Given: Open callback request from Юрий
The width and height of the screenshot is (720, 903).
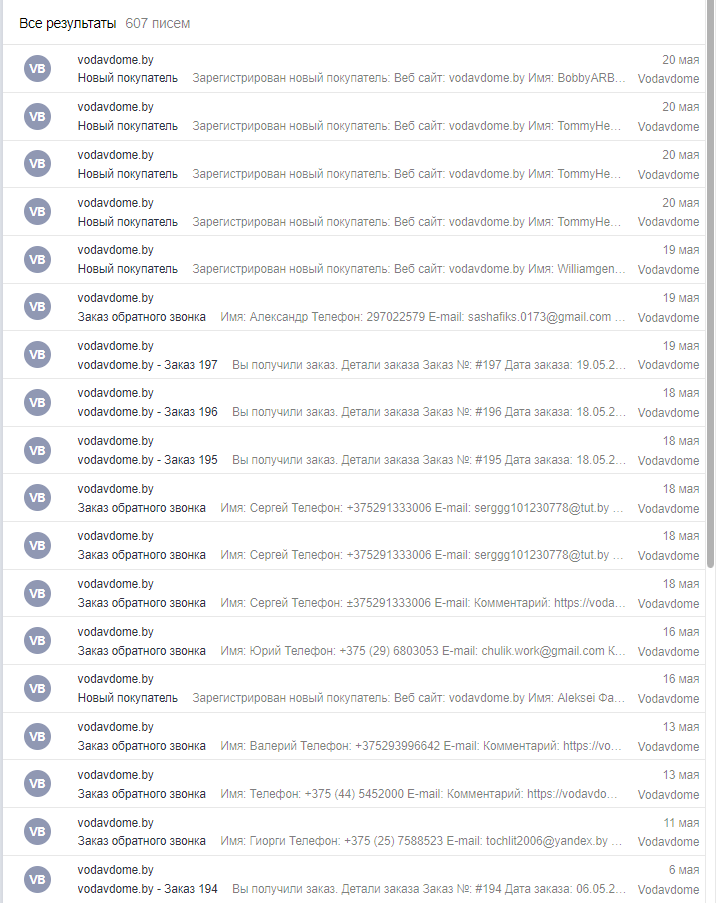Looking at the screenshot, I should coord(400,651).
